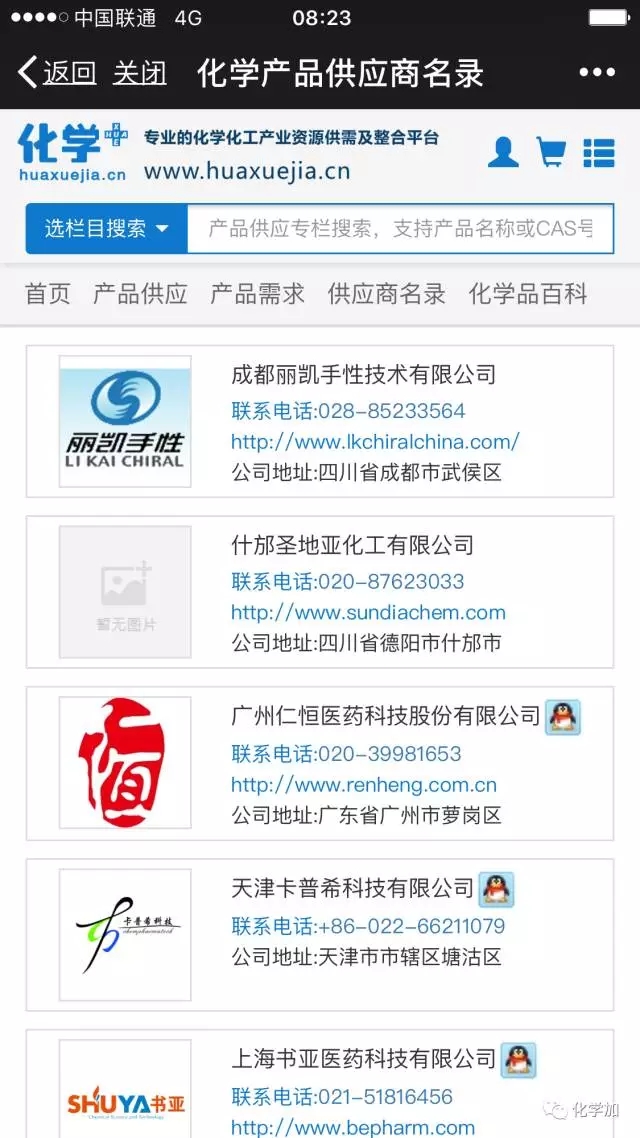Switch to the 化学品百科 tab
Image resolution: width=640 pixels, height=1138 pixels.
coord(528,294)
